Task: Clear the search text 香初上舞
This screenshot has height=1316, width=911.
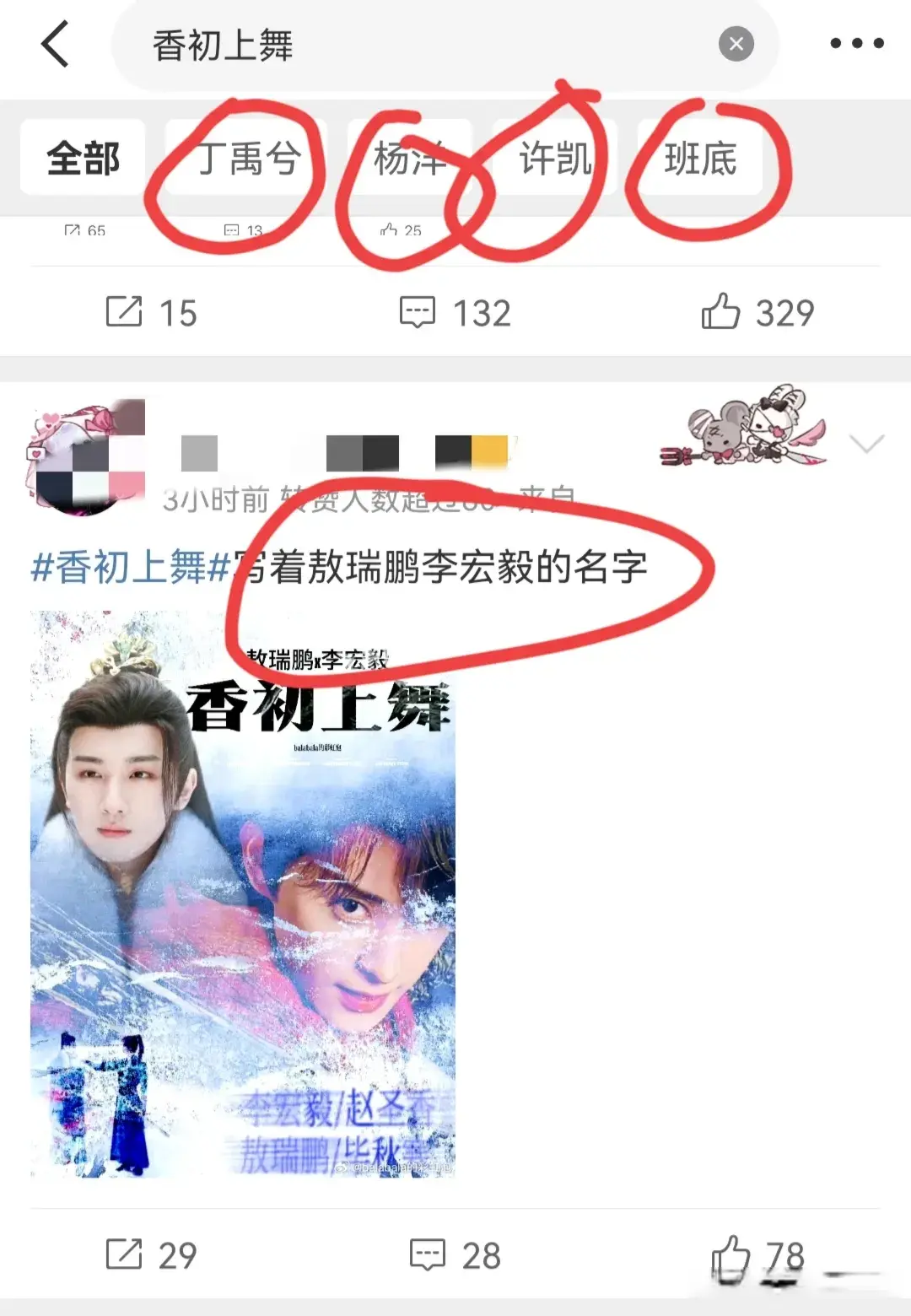Action: click(x=736, y=44)
